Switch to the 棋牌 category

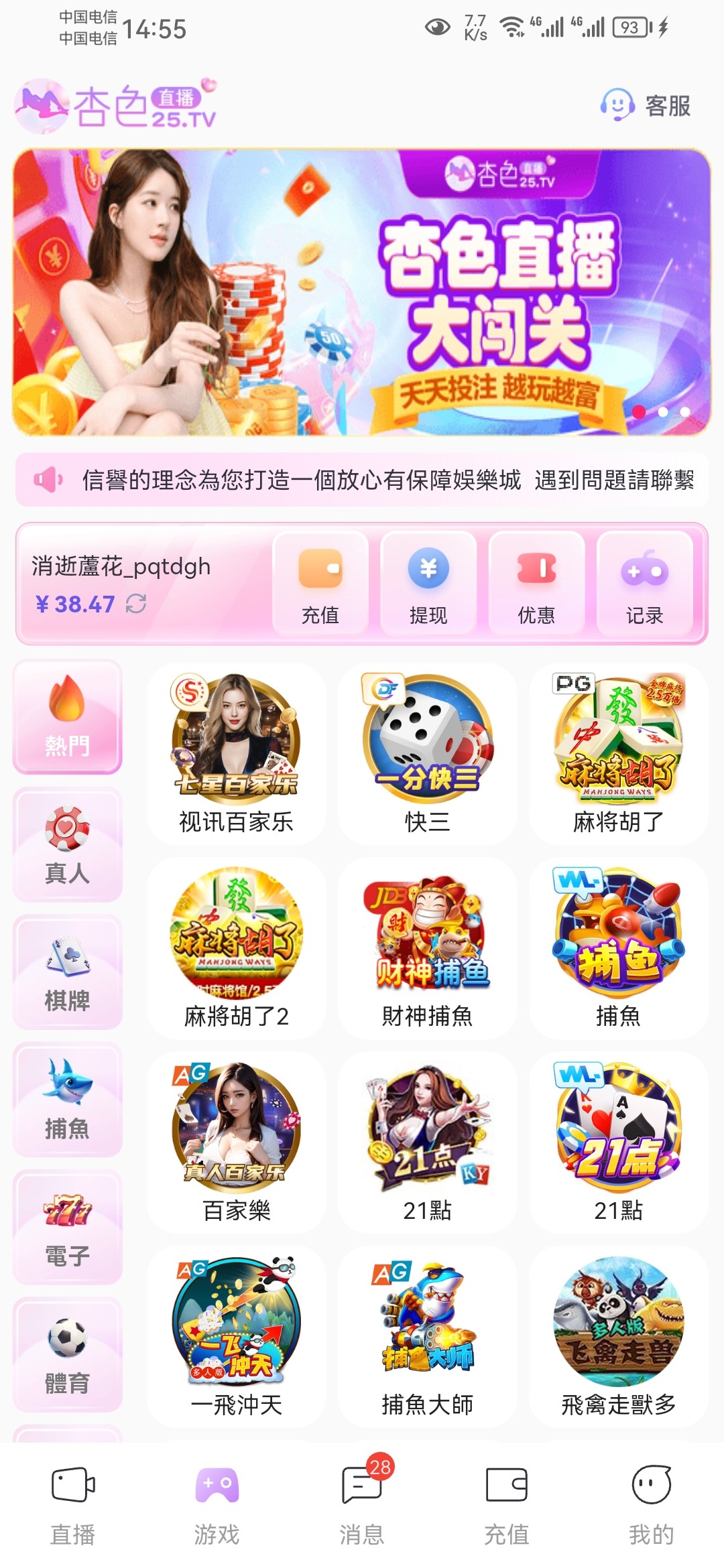[67, 972]
